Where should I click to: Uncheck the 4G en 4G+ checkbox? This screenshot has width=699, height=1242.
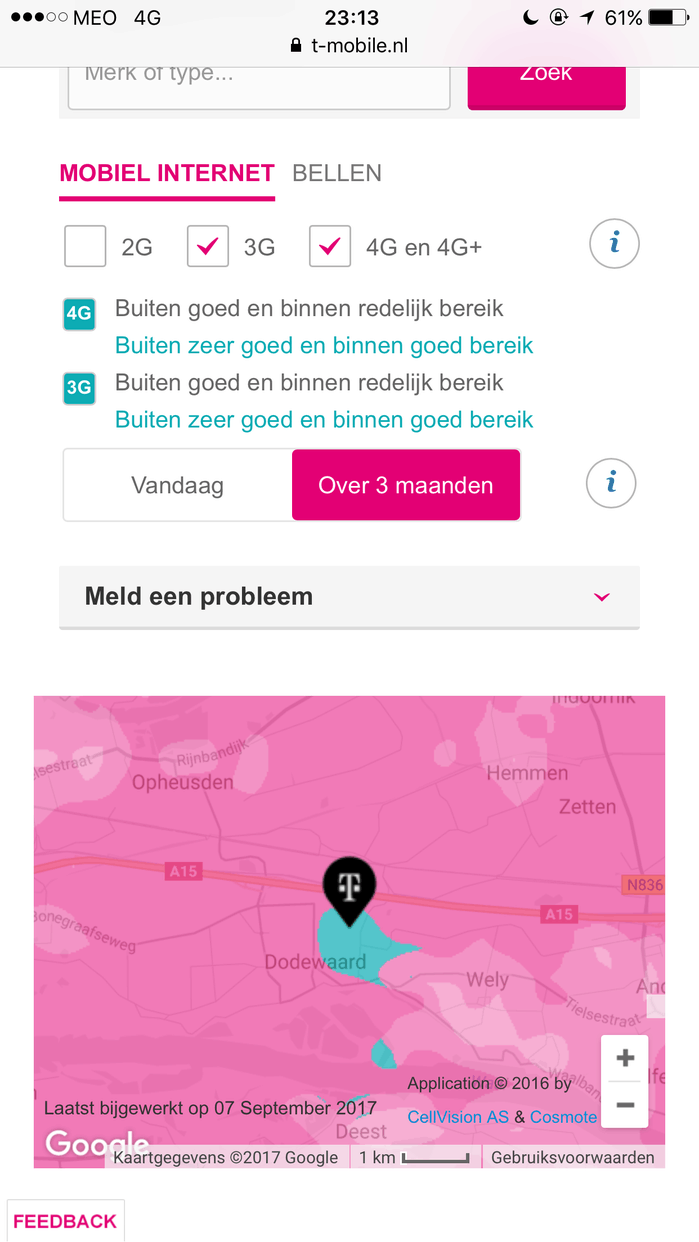click(330, 246)
